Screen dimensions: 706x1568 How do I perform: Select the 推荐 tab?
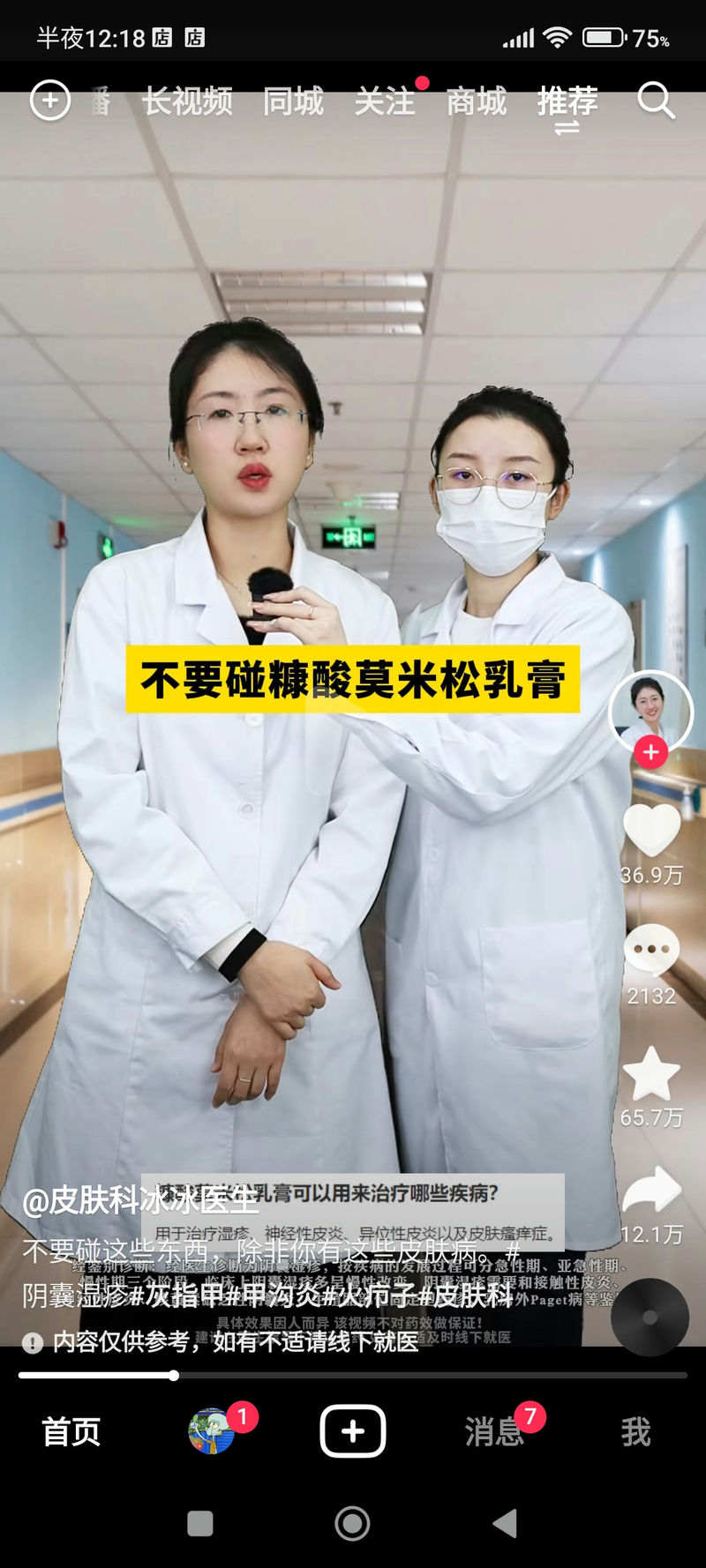pyautogui.click(x=567, y=101)
